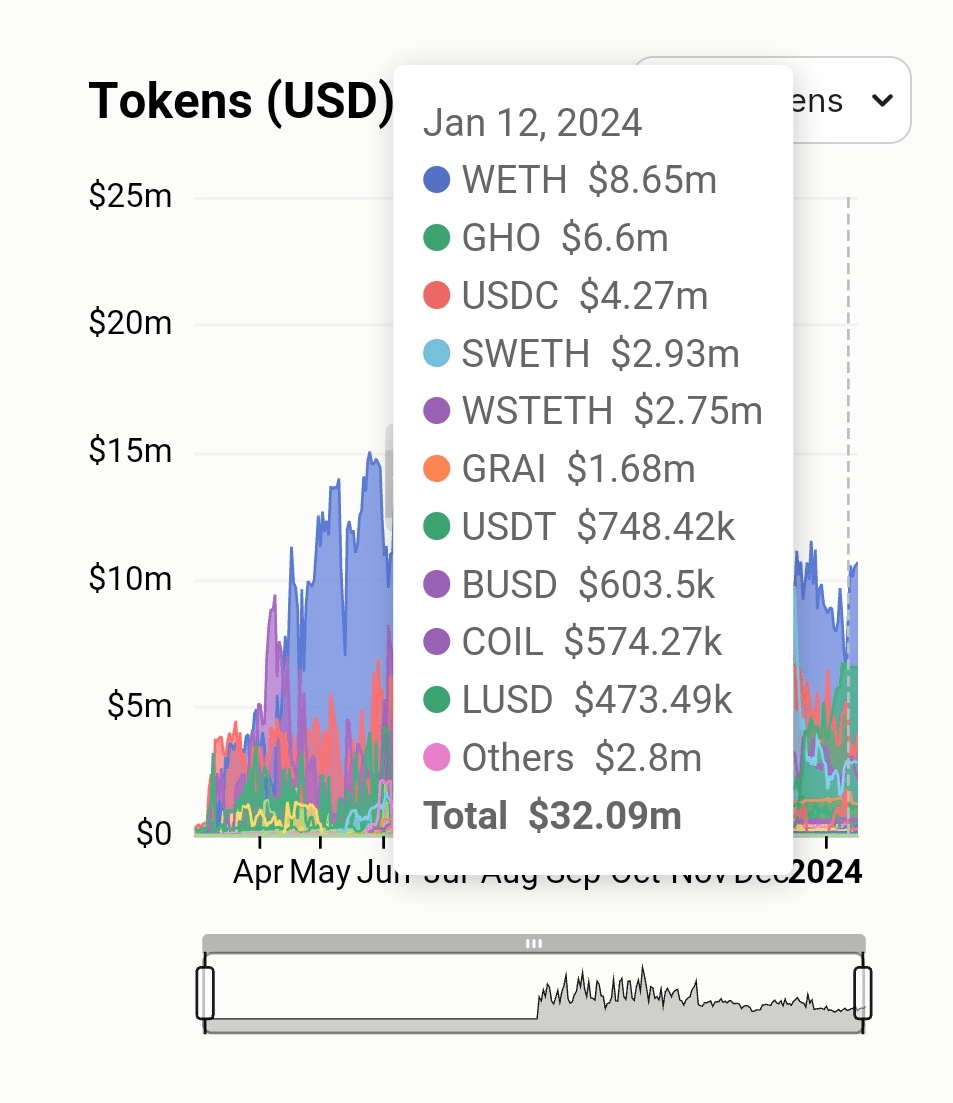Viewport: 953px width, 1103px height.
Task: Click the pink Others legend dot
Action: 438,757
